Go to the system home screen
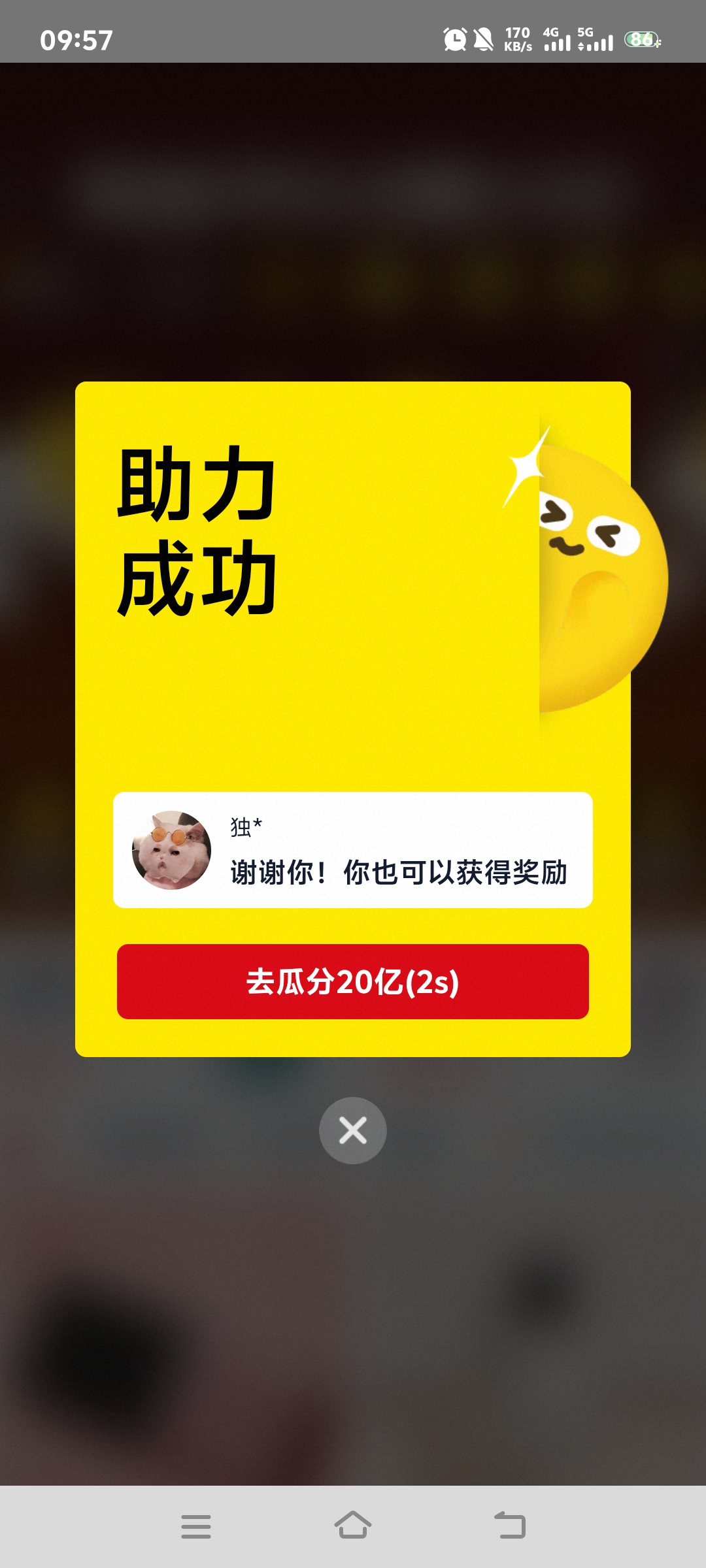 (x=353, y=1526)
